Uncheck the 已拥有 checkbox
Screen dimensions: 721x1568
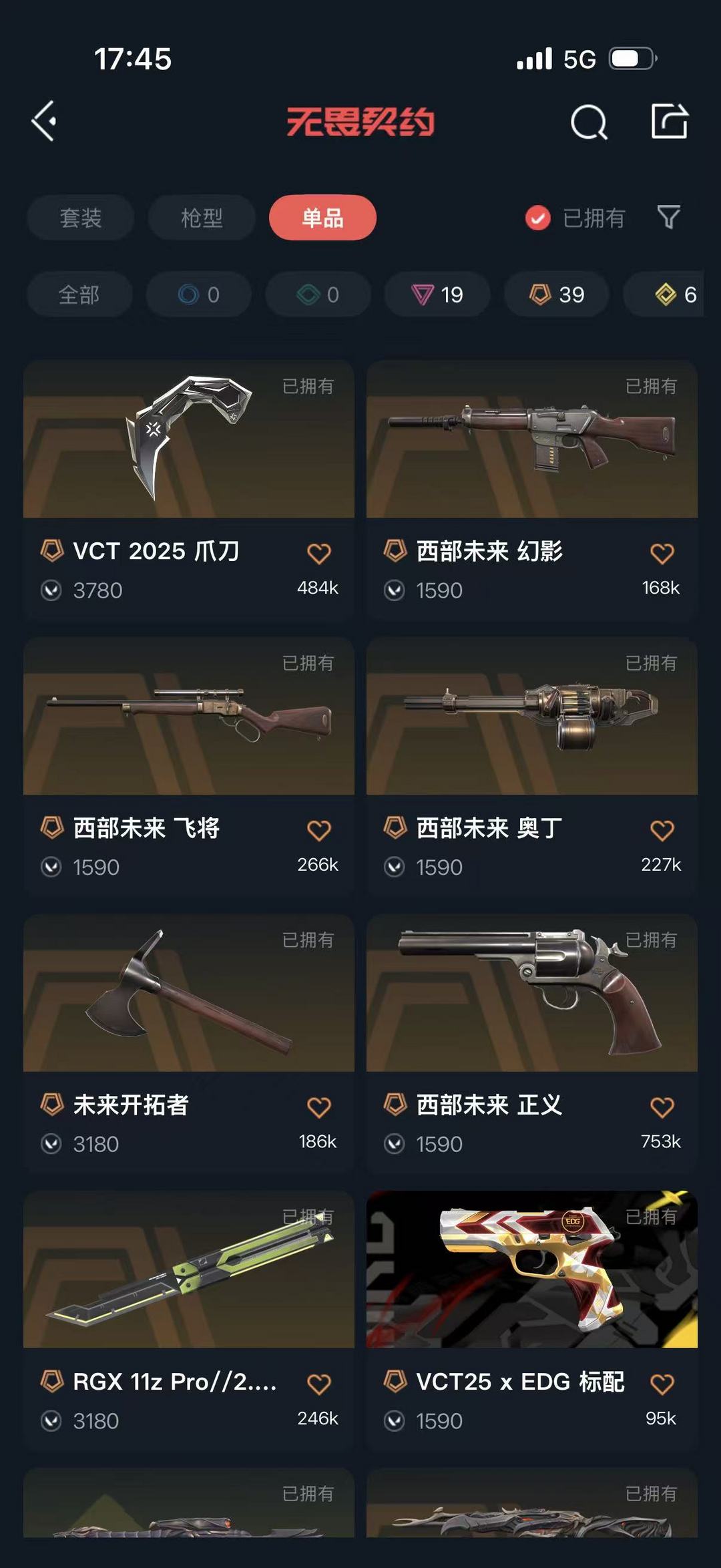point(537,218)
